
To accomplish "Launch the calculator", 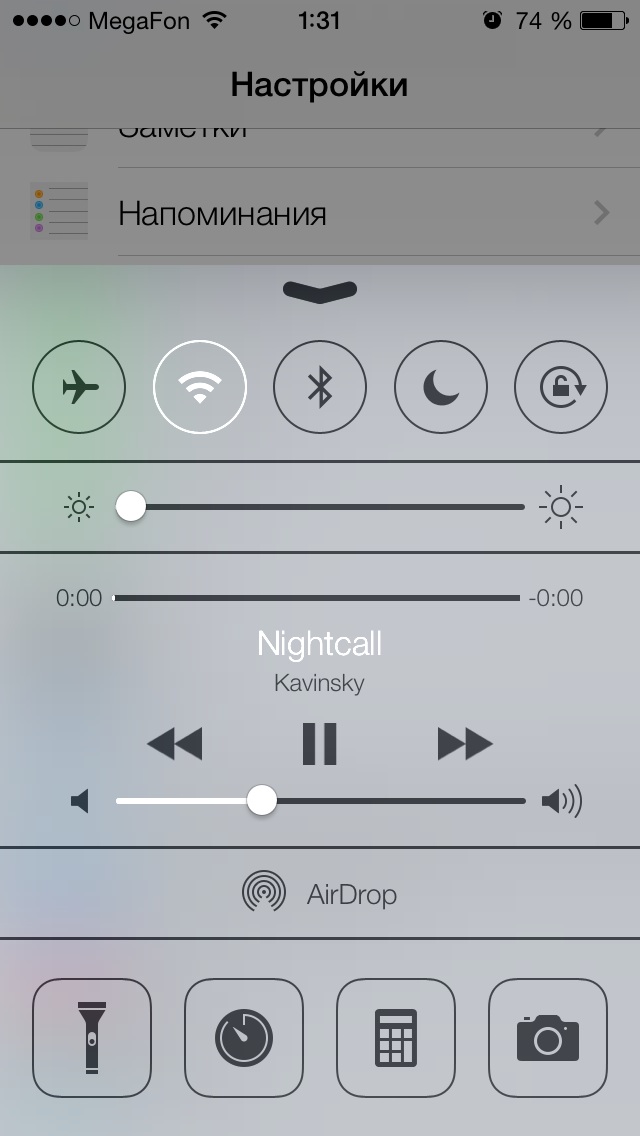I will pyautogui.click(x=396, y=1037).
